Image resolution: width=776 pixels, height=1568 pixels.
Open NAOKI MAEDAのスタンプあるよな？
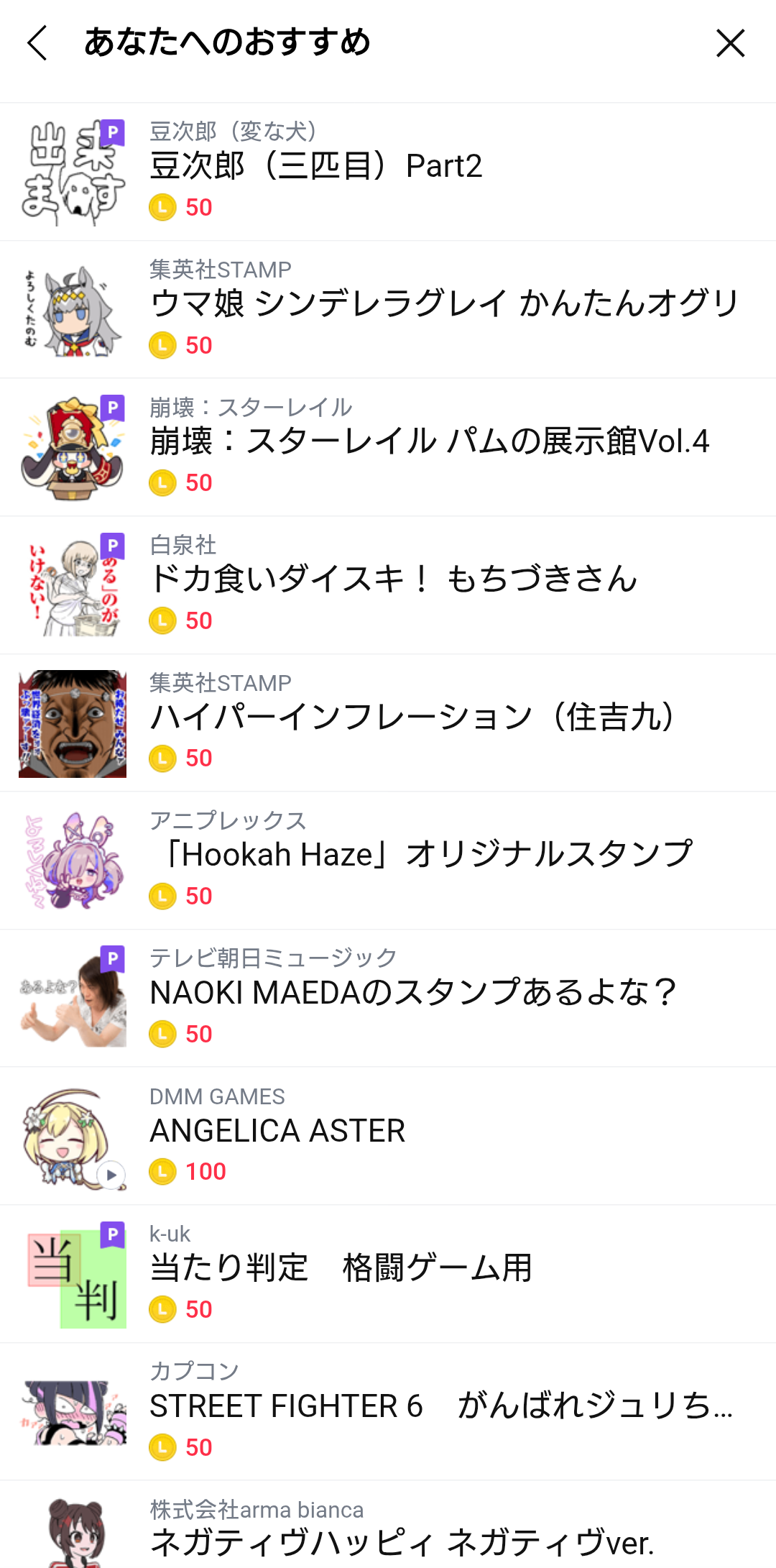[x=388, y=998]
